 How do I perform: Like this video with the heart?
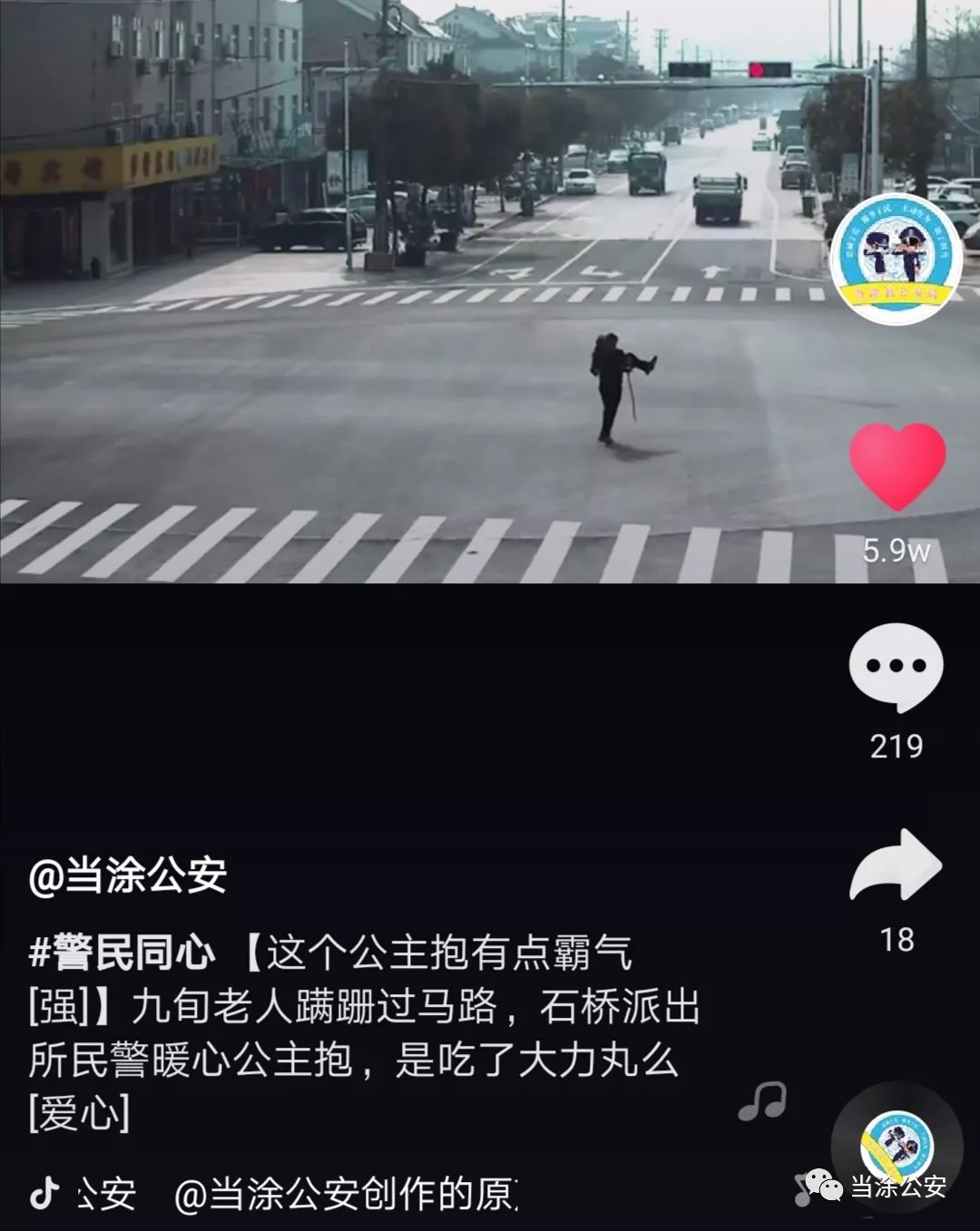coord(897,466)
